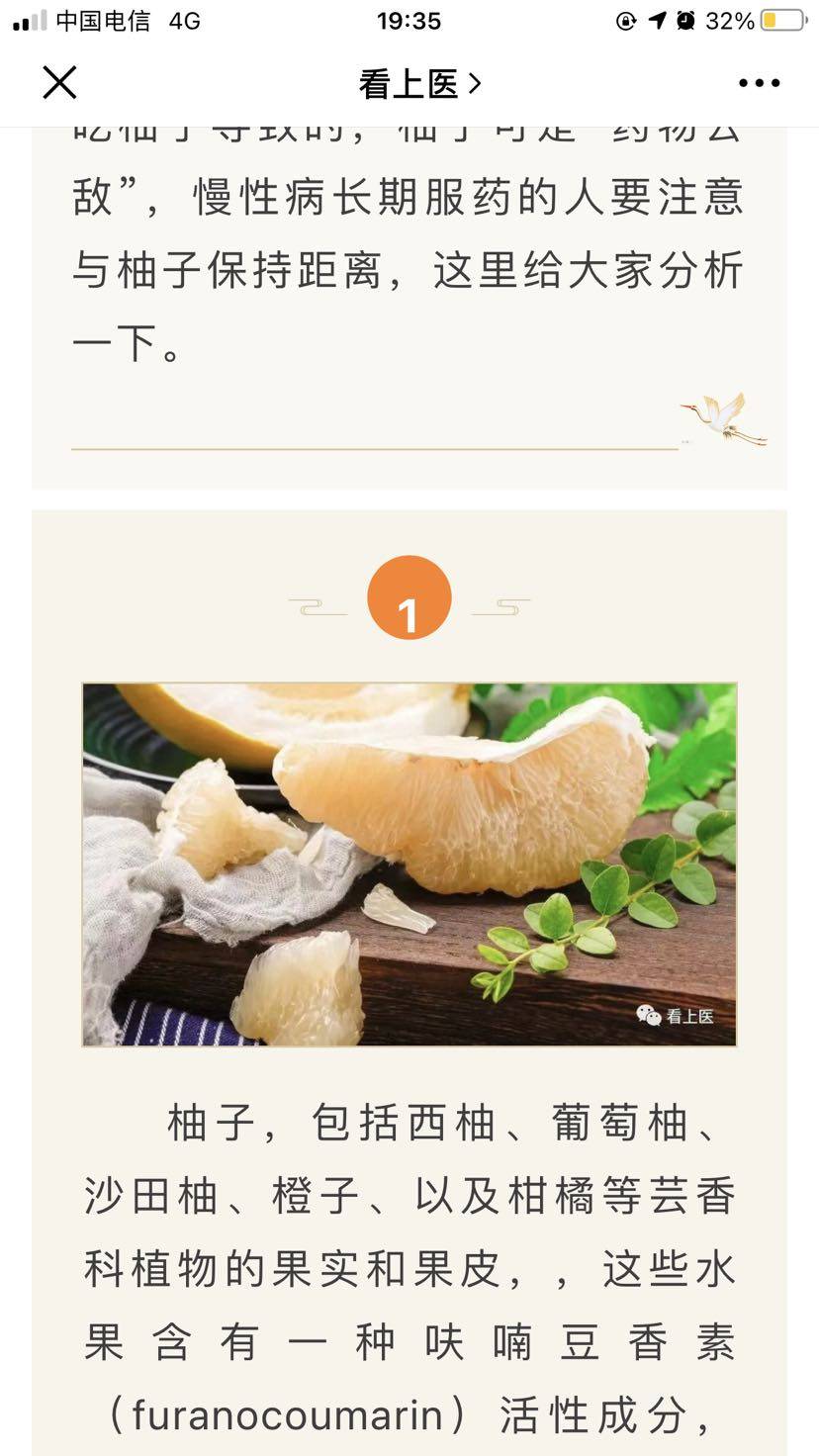
Task: Close the article with the X icon
Action: [x=59, y=83]
